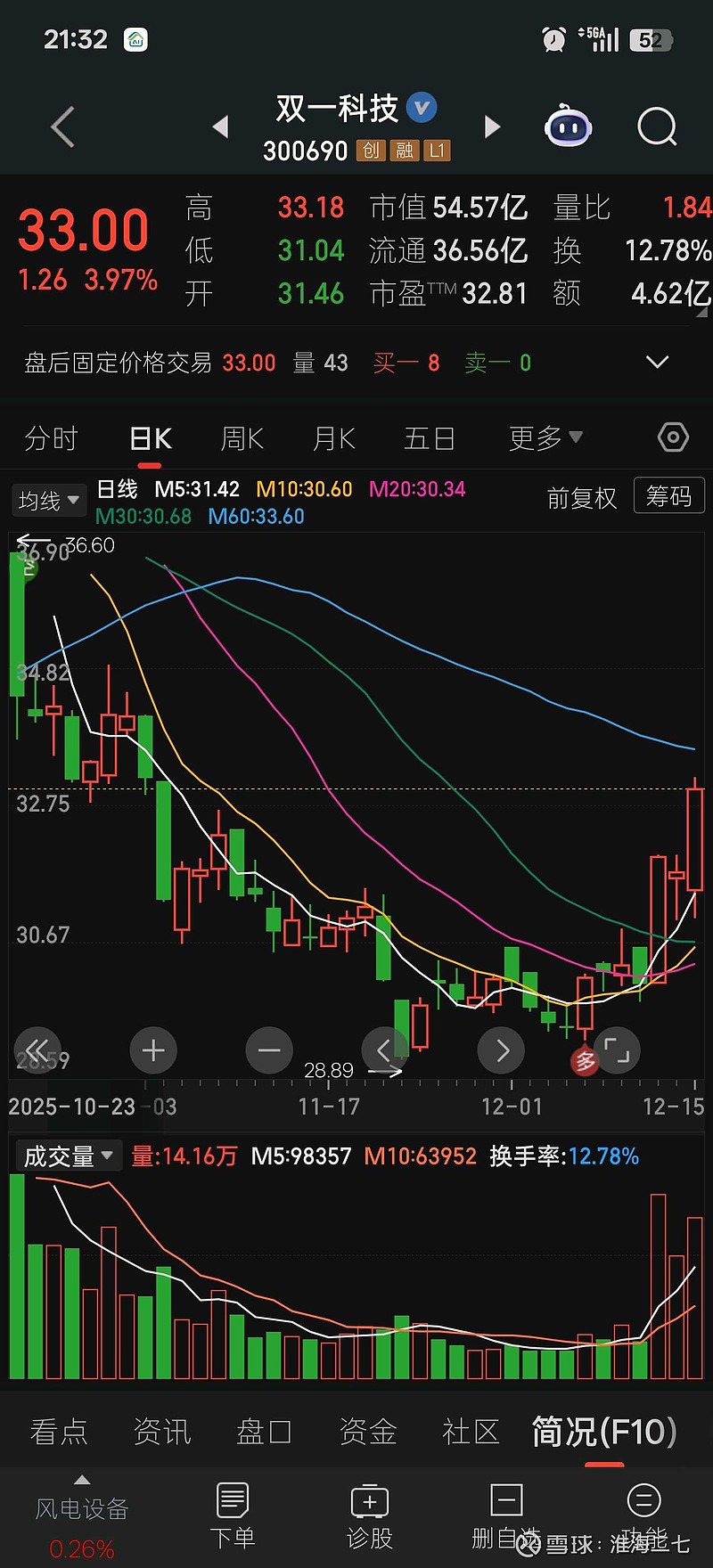Screen dimensions: 713x1568
Task: Open the 筹码 chip distribution
Action: 668,496
